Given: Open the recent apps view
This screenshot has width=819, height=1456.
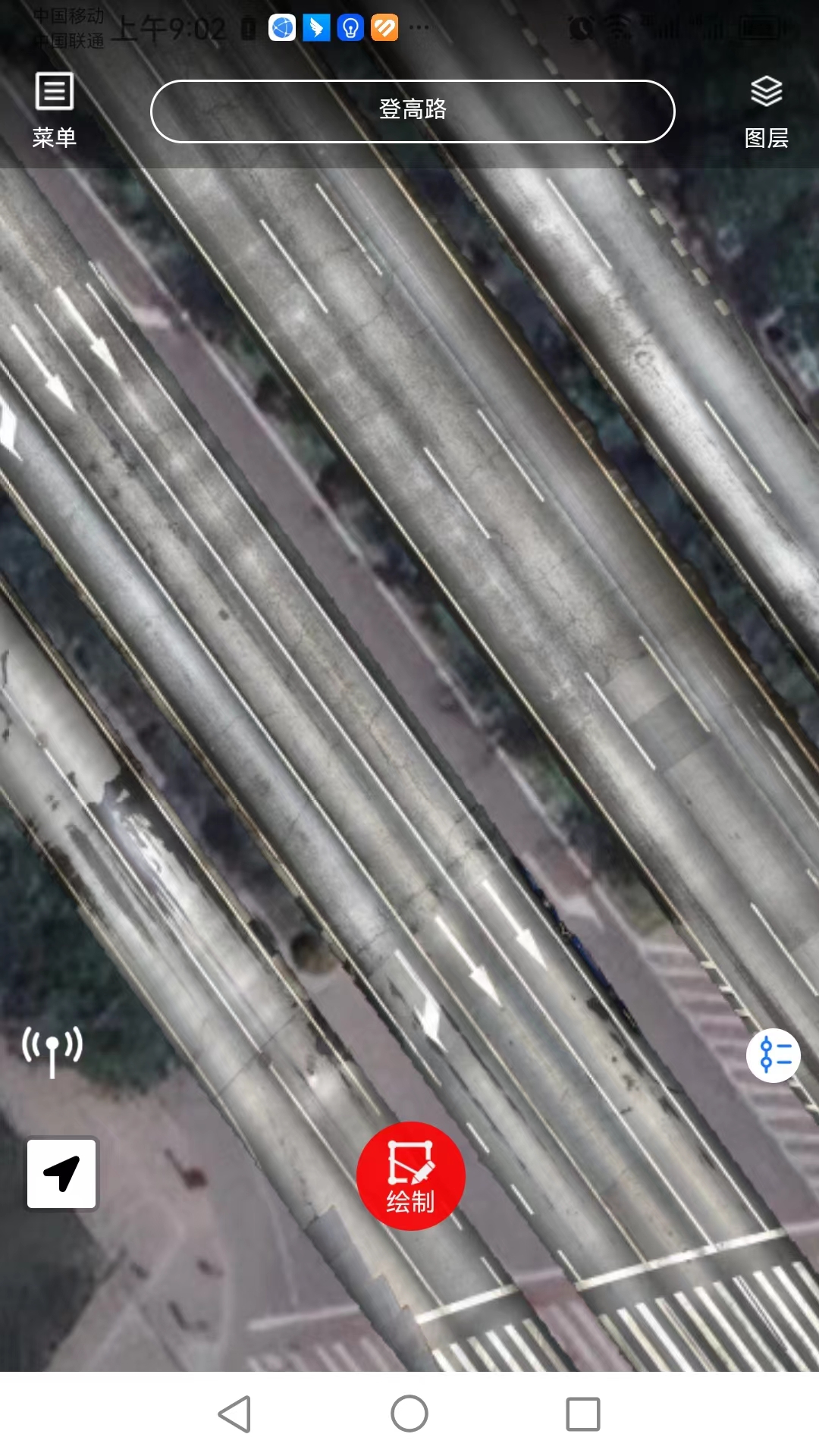Looking at the screenshot, I should coord(582,1414).
